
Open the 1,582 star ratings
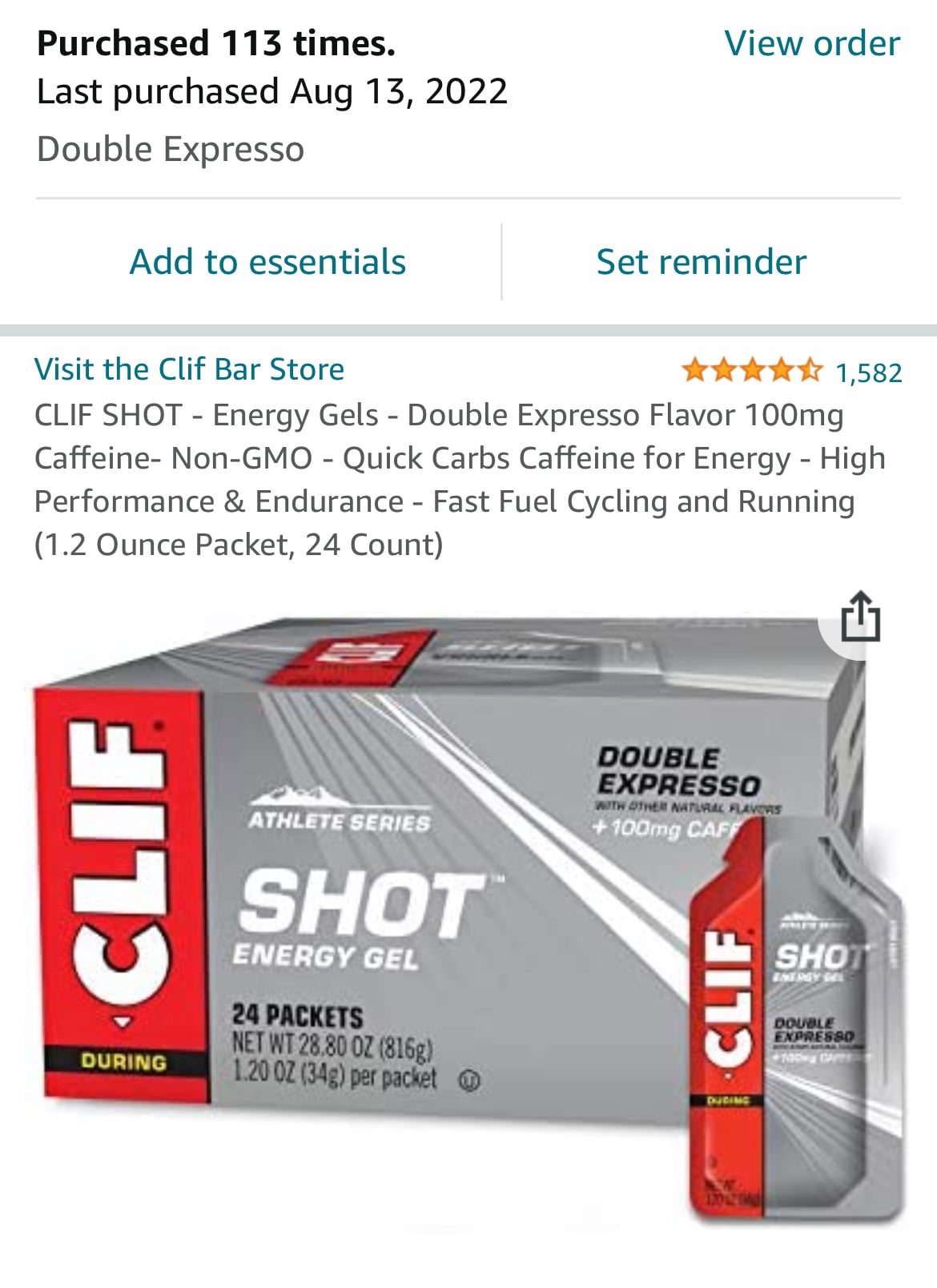point(790,372)
